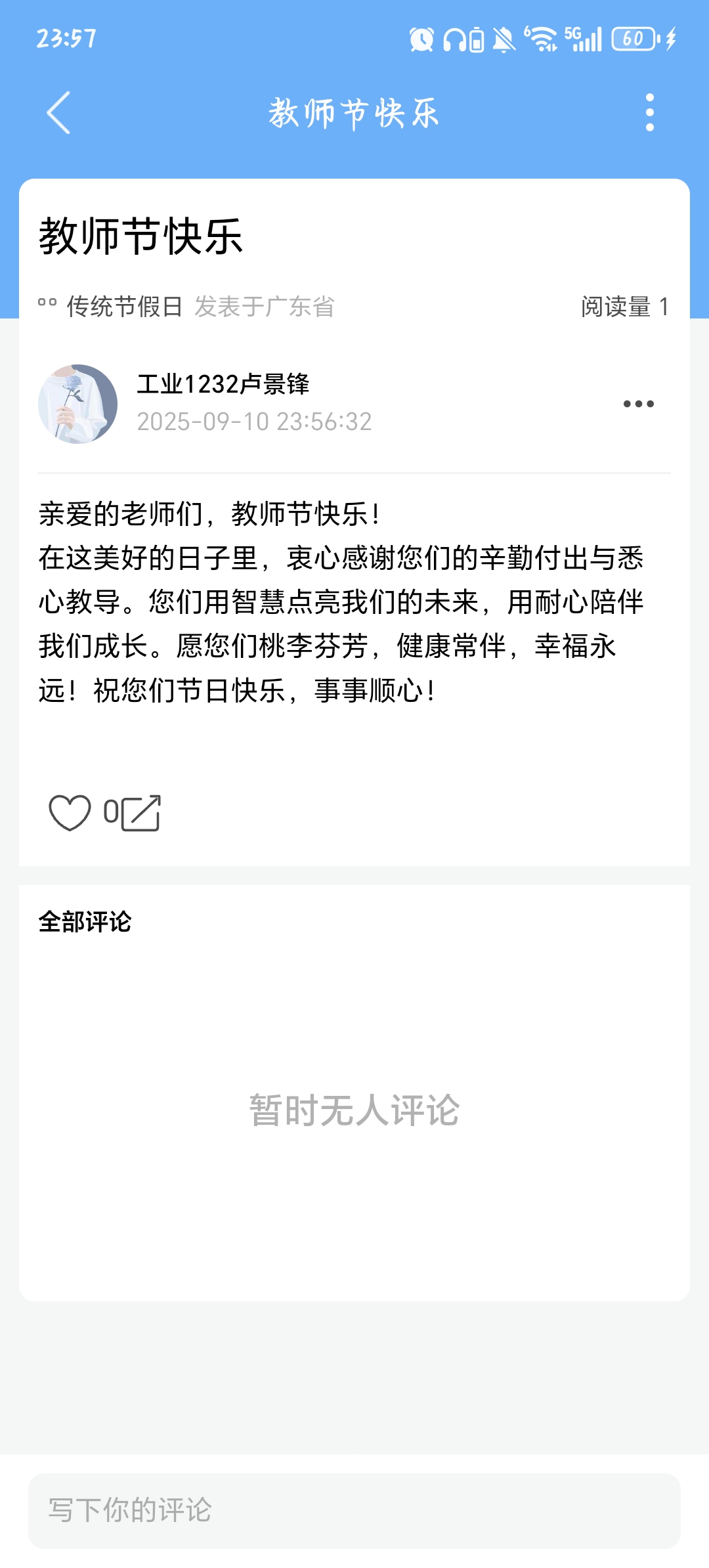Image resolution: width=709 pixels, height=1568 pixels.
Task: Share the post using the share icon
Action: click(141, 813)
